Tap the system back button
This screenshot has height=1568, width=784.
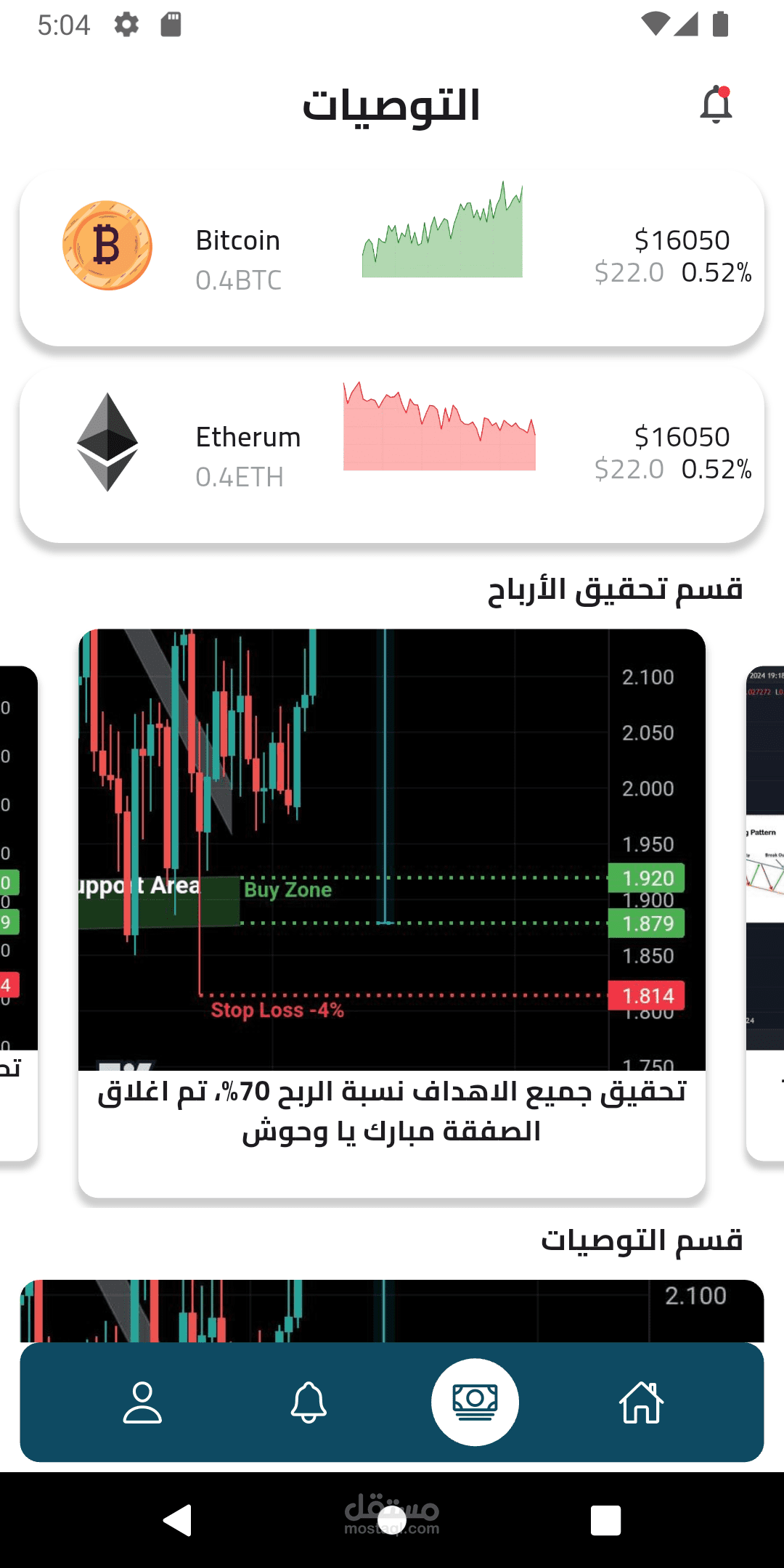(177, 1520)
